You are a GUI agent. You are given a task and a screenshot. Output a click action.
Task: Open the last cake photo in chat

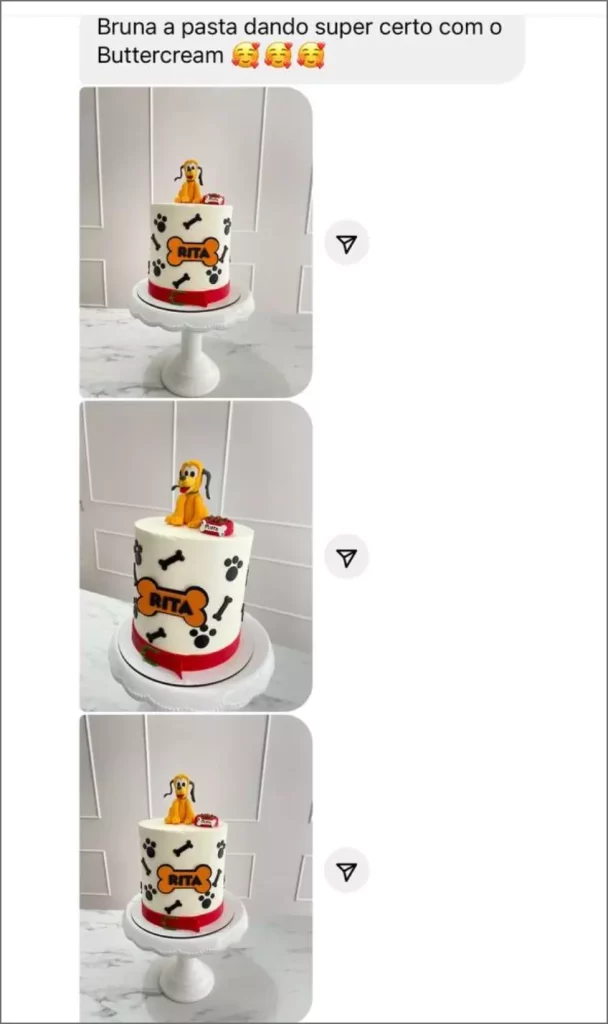(x=196, y=868)
